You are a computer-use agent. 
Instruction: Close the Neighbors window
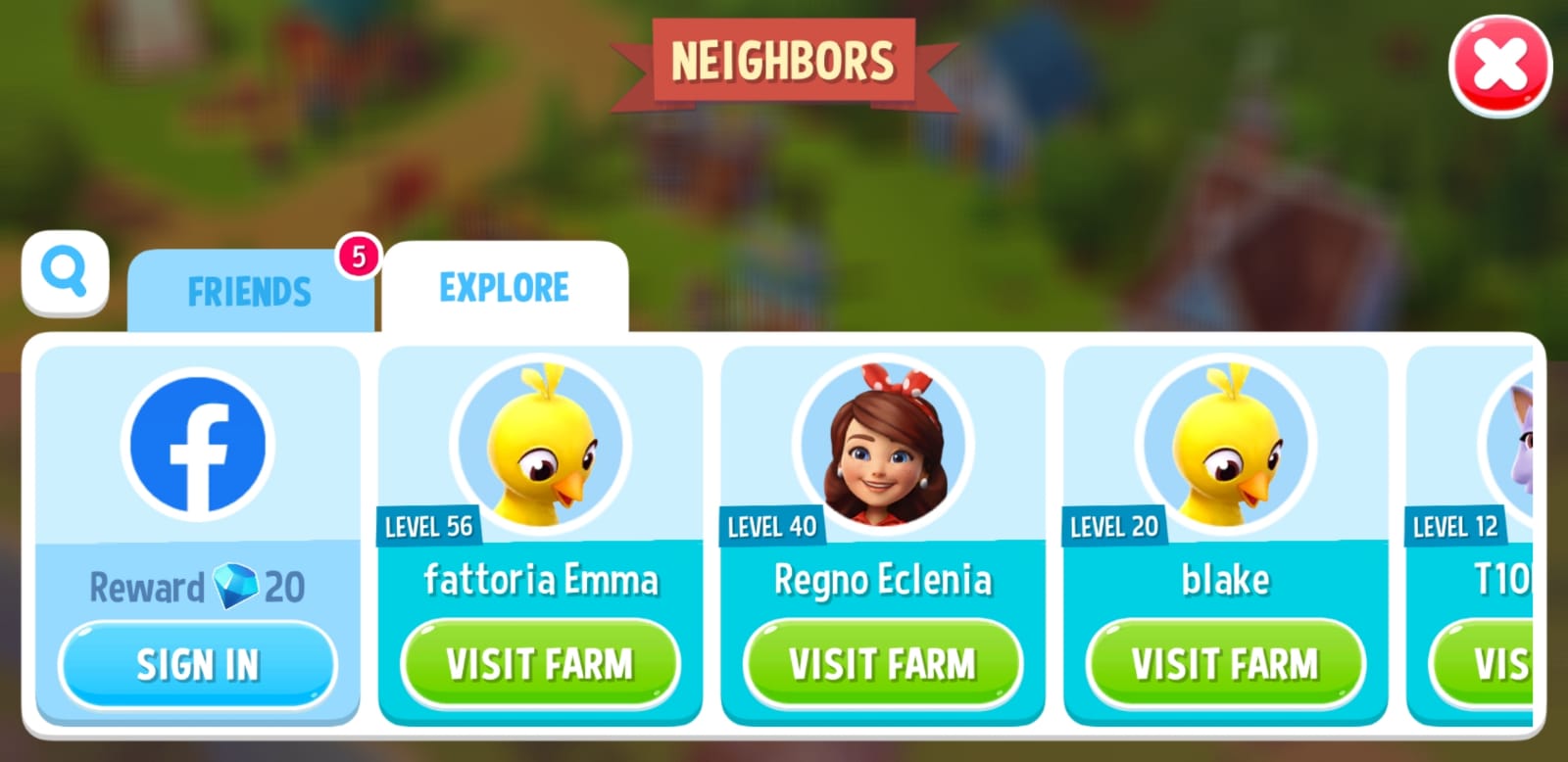coord(1499,67)
